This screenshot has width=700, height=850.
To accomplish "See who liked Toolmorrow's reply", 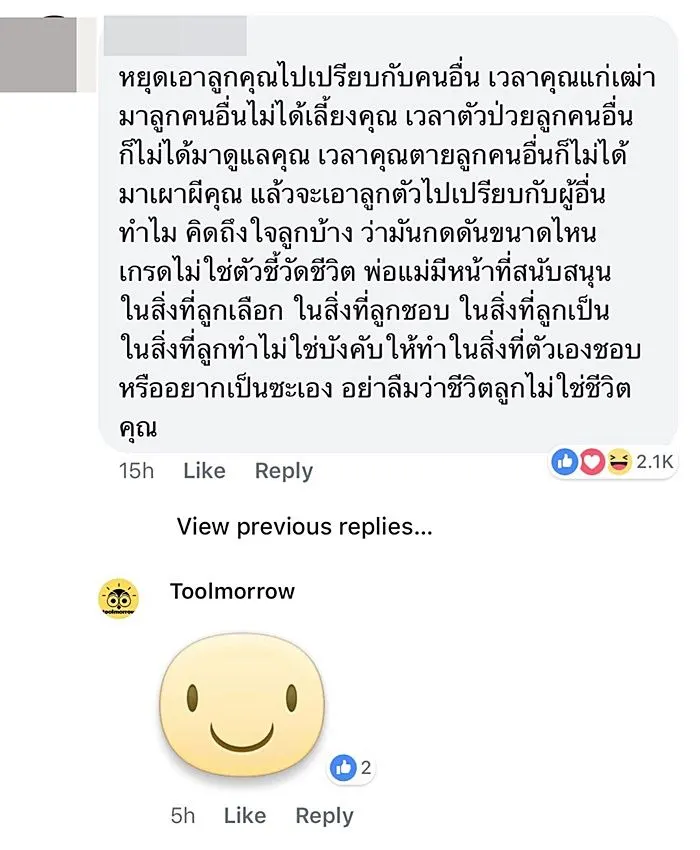I will click(x=352, y=768).
